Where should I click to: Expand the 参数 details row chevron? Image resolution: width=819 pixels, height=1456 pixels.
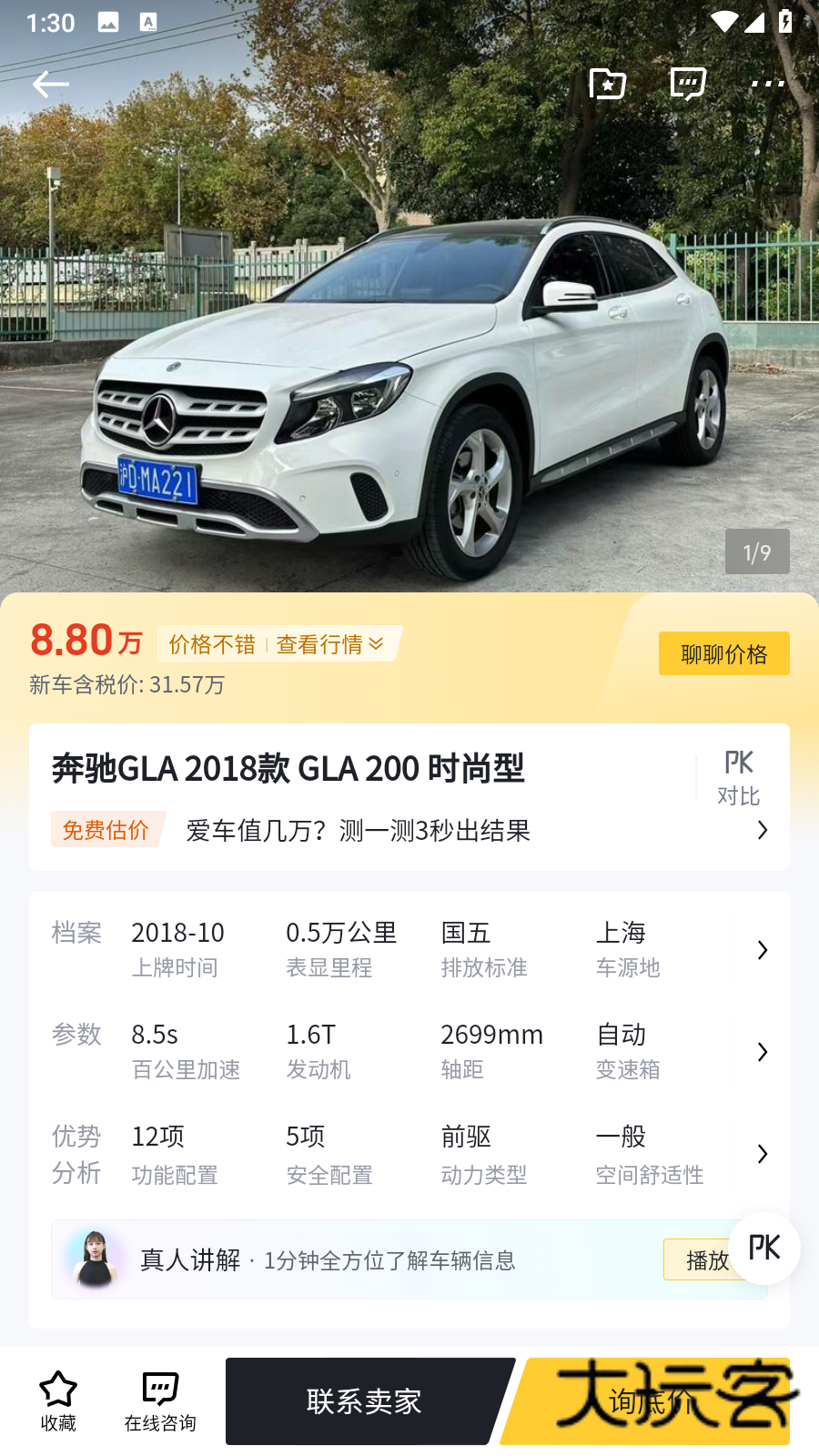point(763,1052)
